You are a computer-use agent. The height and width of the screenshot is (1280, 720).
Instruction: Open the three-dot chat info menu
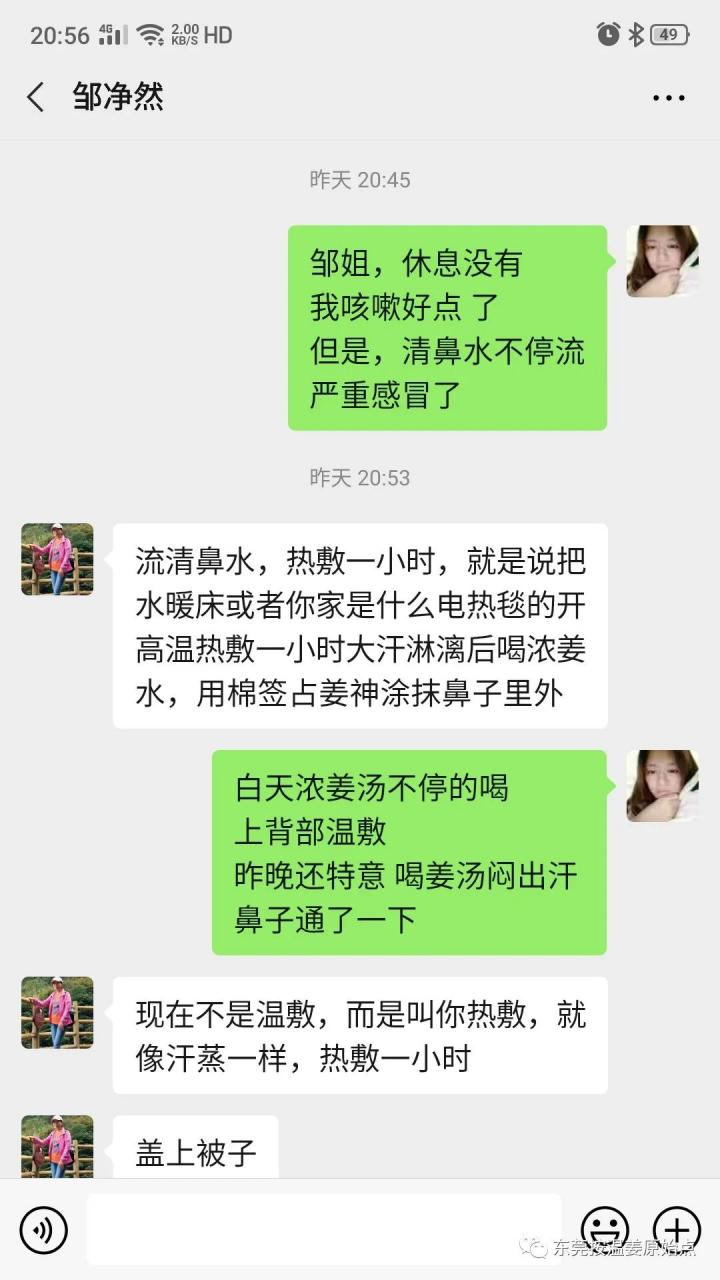[x=668, y=98]
